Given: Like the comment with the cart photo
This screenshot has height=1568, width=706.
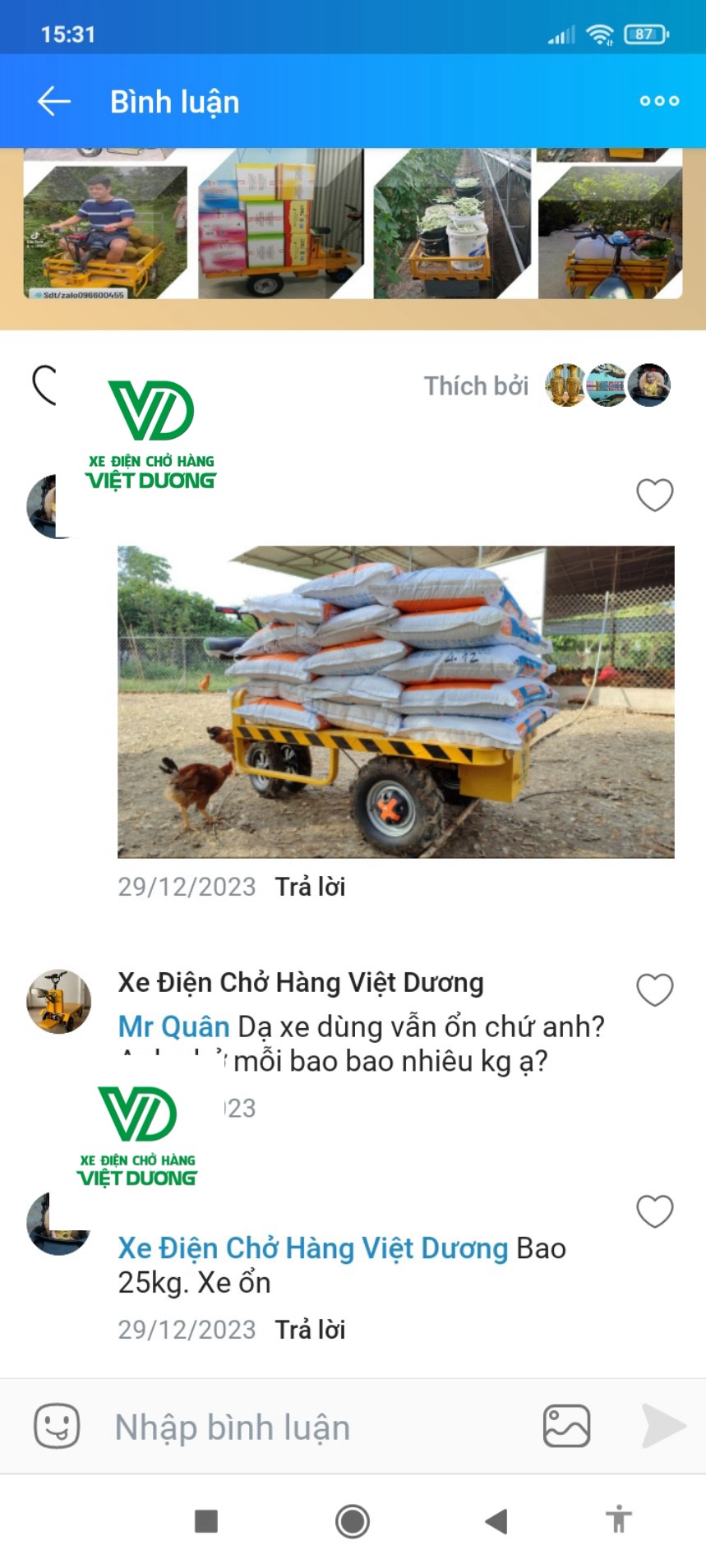Looking at the screenshot, I should click(x=654, y=495).
